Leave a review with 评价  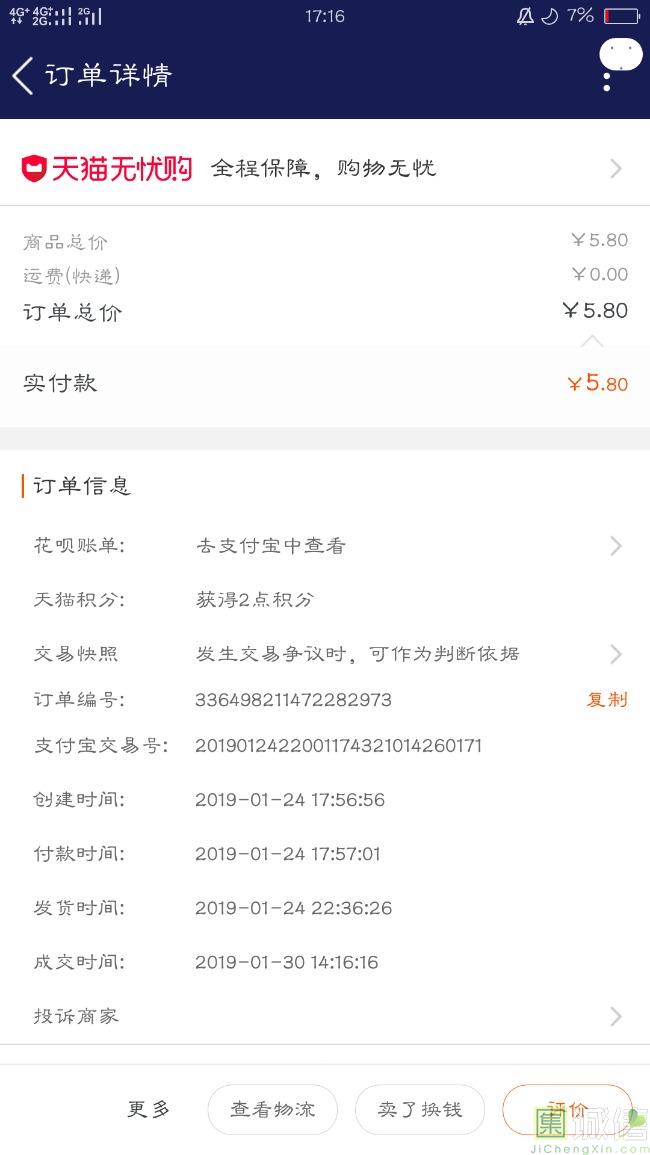tap(567, 1109)
